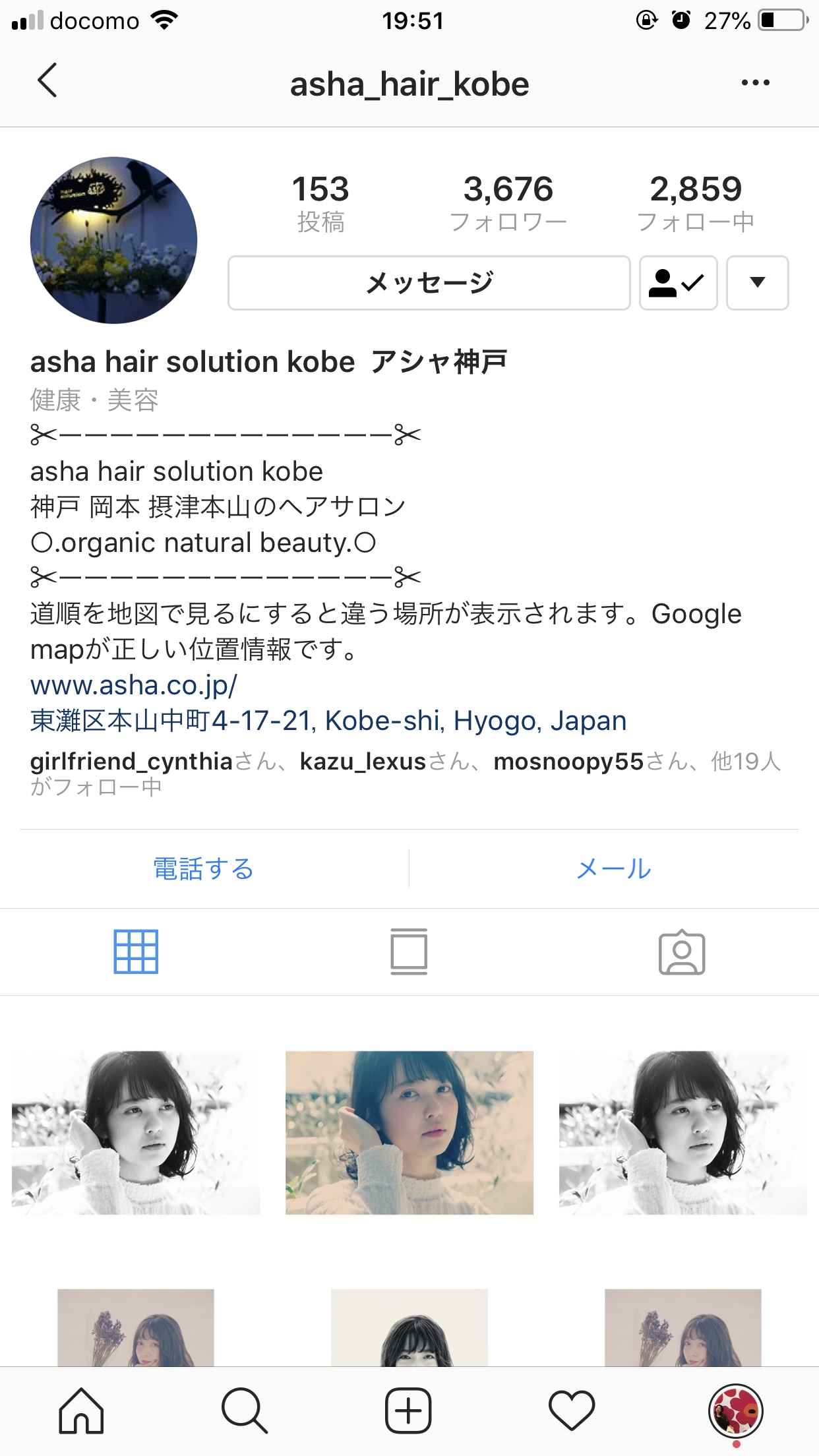The width and height of the screenshot is (819, 1456).
Task: Open the asha_hair_kobe profile picture
Action: pyautogui.click(x=113, y=240)
